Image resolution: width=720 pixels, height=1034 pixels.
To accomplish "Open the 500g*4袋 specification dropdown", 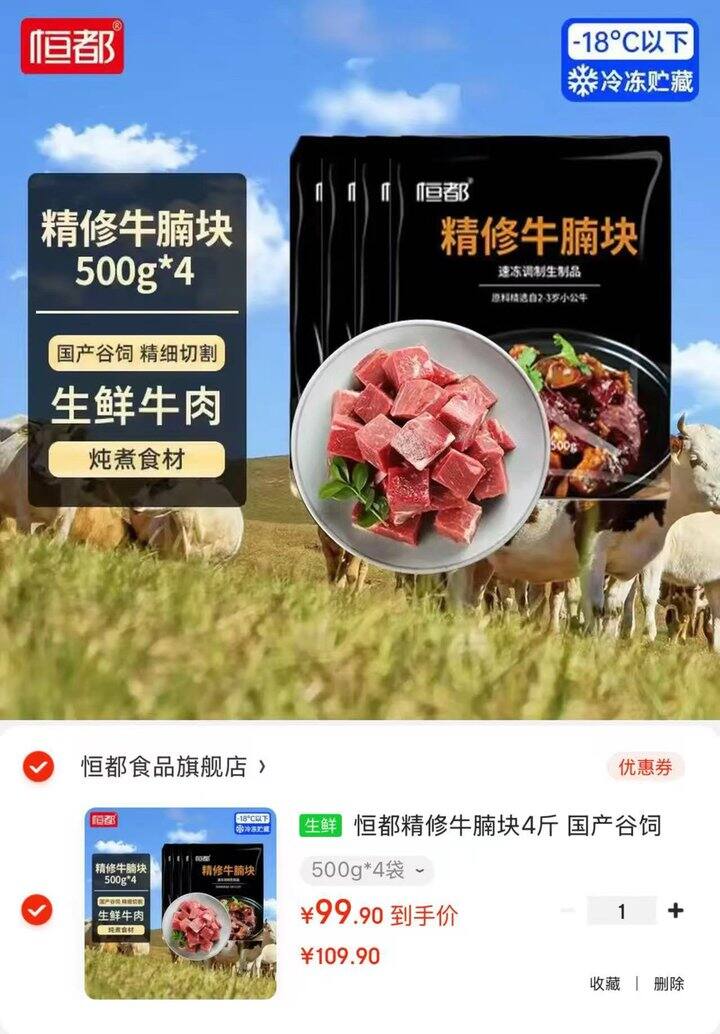I will click(x=363, y=871).
